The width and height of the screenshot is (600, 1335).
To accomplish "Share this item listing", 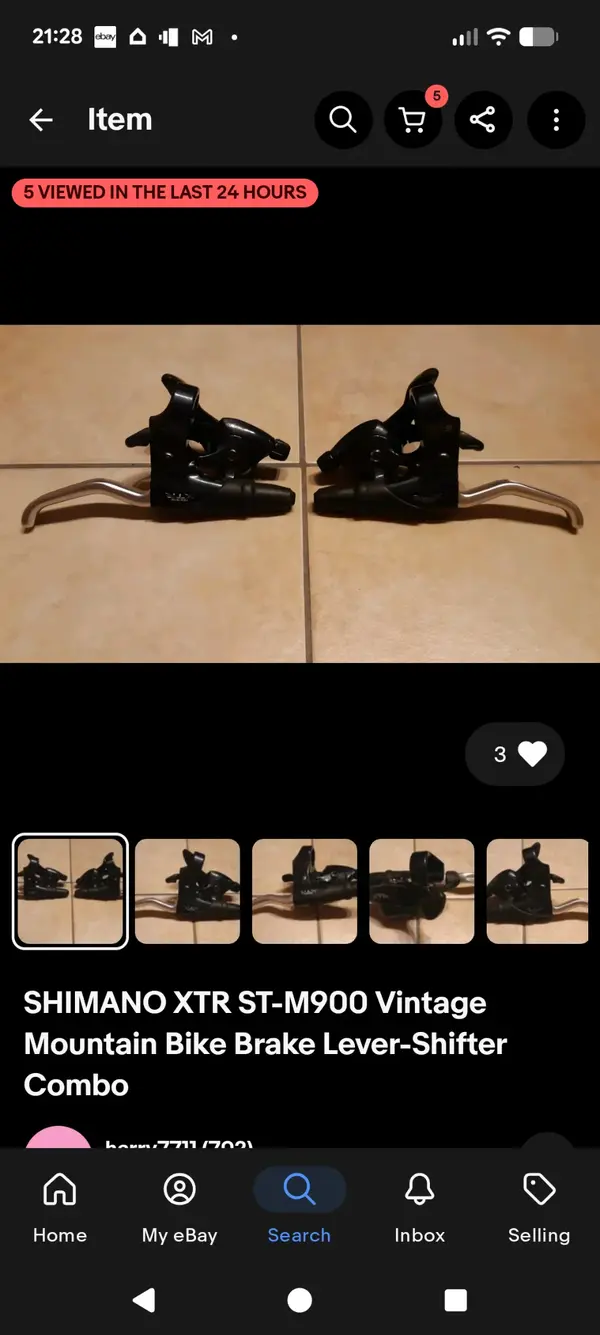I will click(483, 120).
